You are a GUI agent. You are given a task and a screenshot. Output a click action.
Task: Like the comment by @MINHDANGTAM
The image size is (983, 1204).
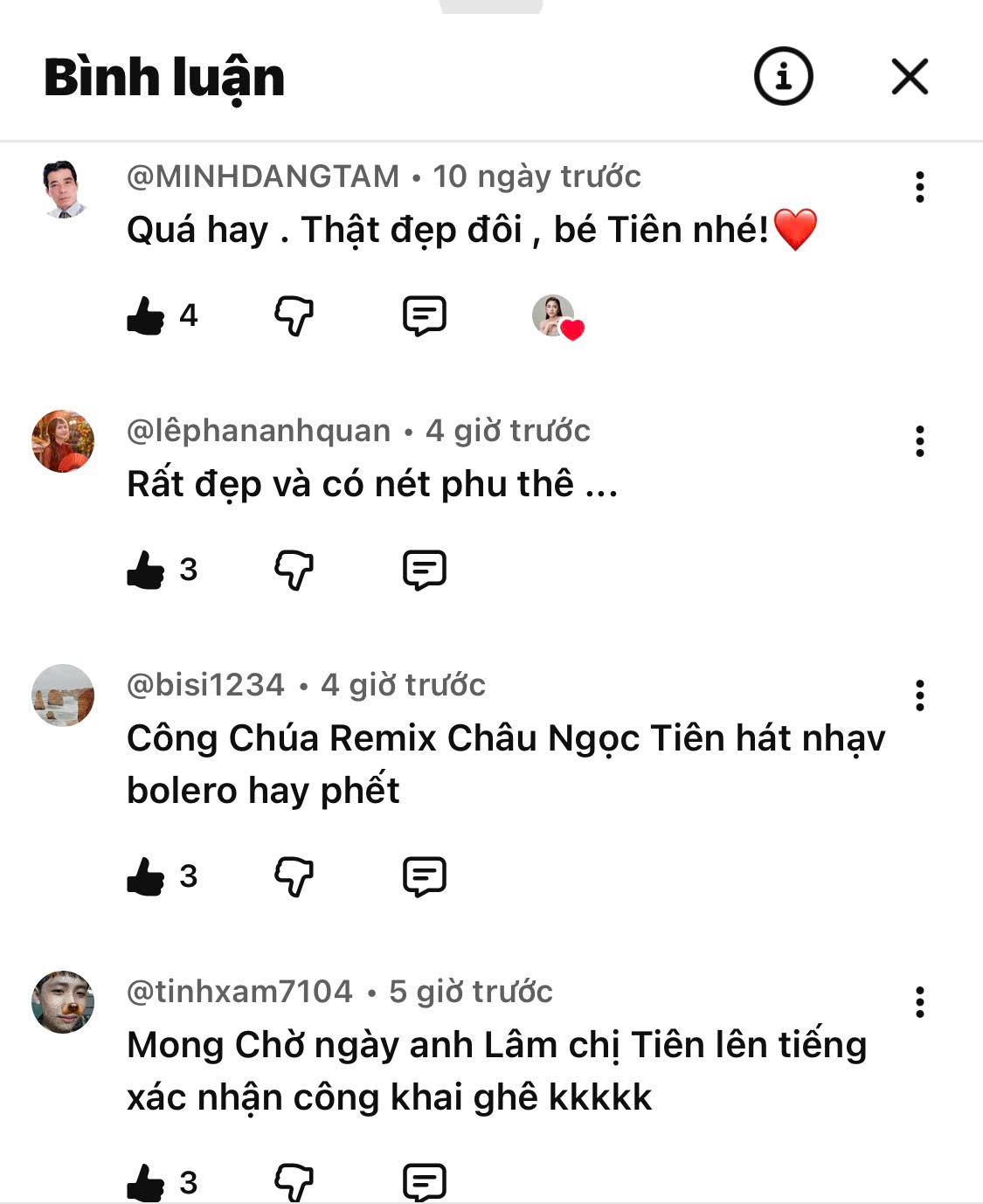146,315
